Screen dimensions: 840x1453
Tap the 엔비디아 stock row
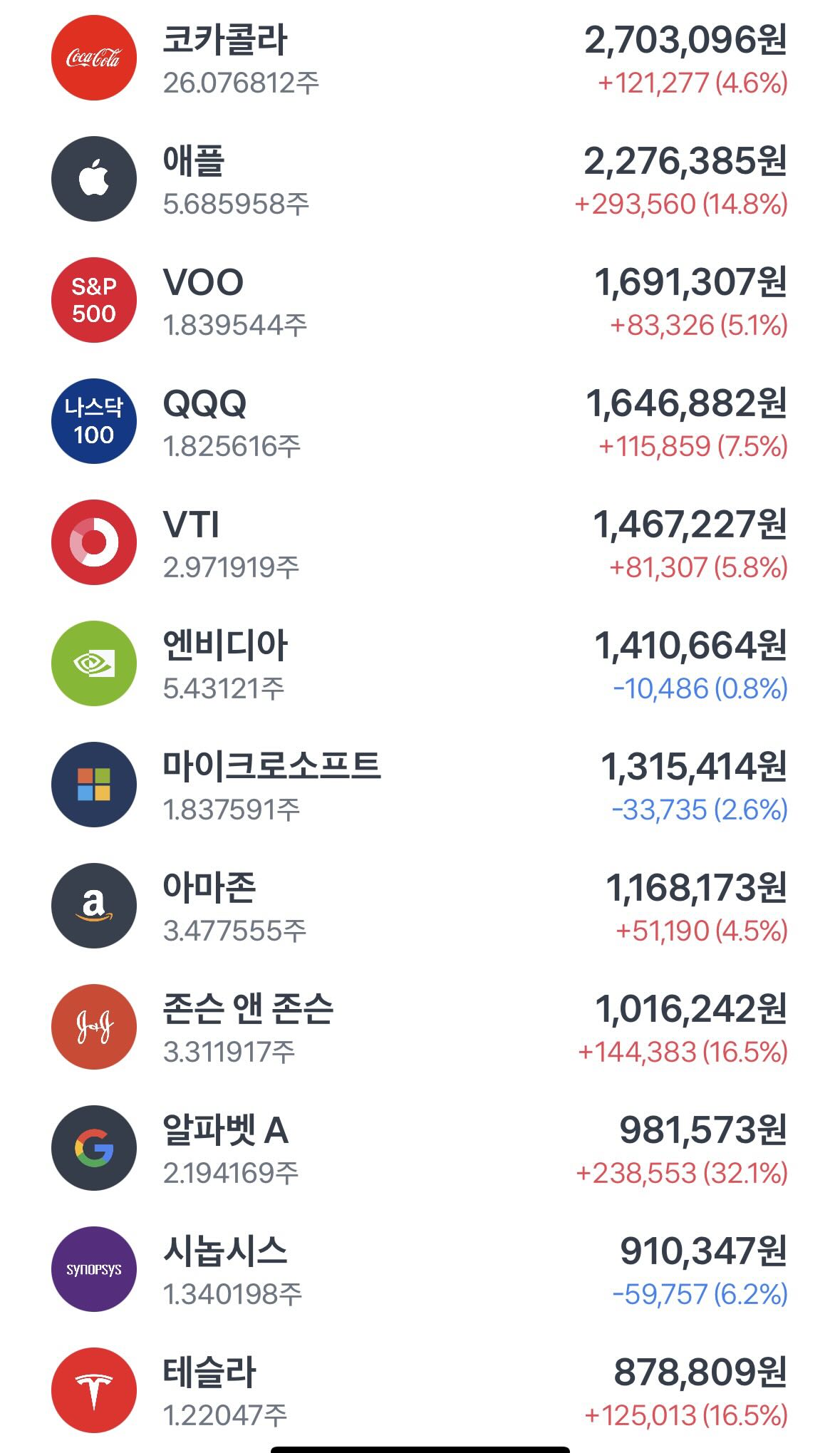(x=420, y=663)
